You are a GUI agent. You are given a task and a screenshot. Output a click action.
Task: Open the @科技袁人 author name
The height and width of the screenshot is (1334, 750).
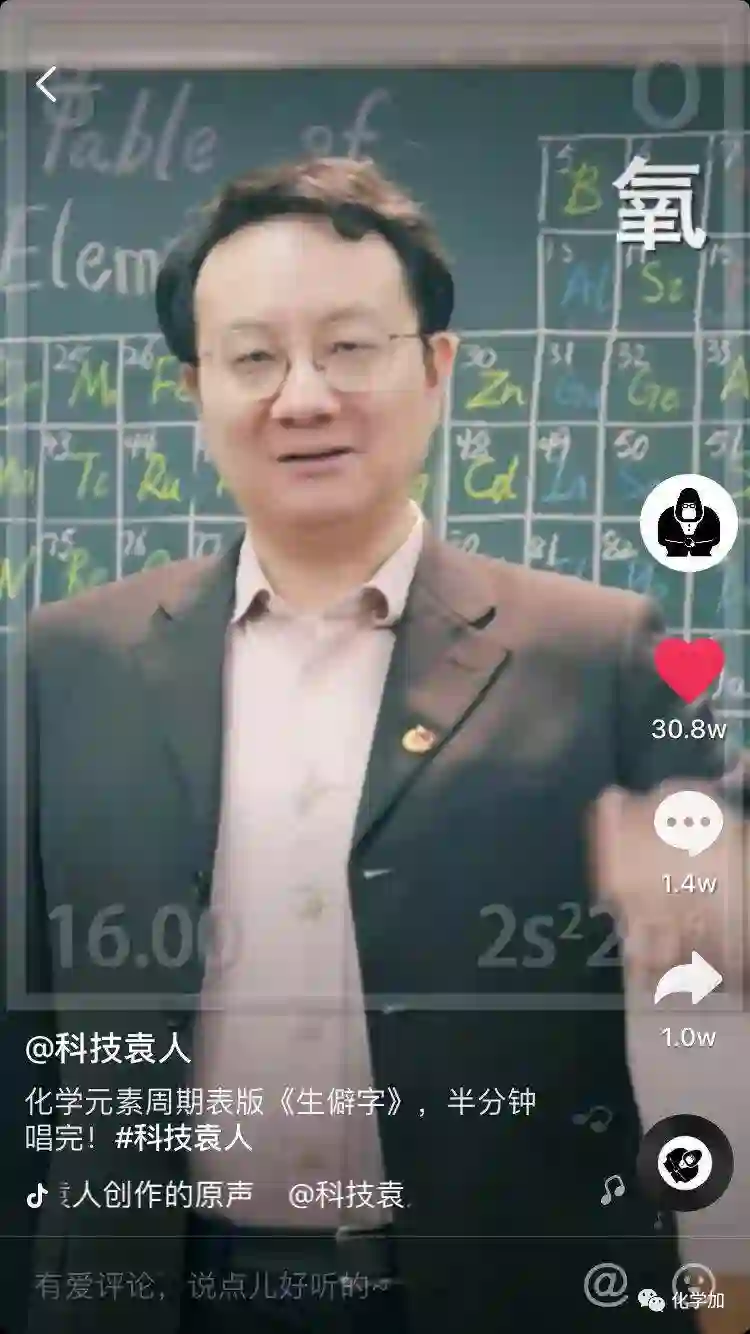(x=108, y=1048)
